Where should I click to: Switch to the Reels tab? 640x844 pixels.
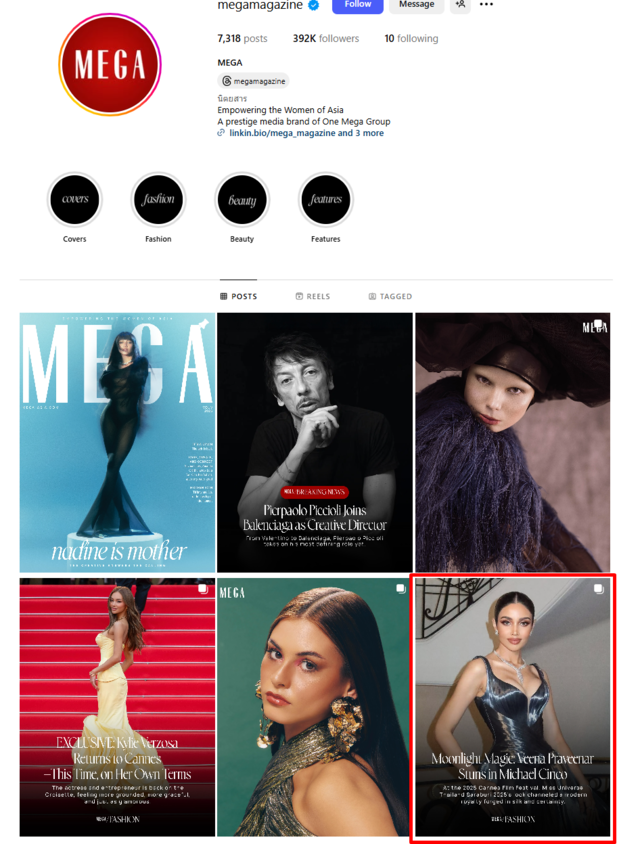(x=312, y=297)
